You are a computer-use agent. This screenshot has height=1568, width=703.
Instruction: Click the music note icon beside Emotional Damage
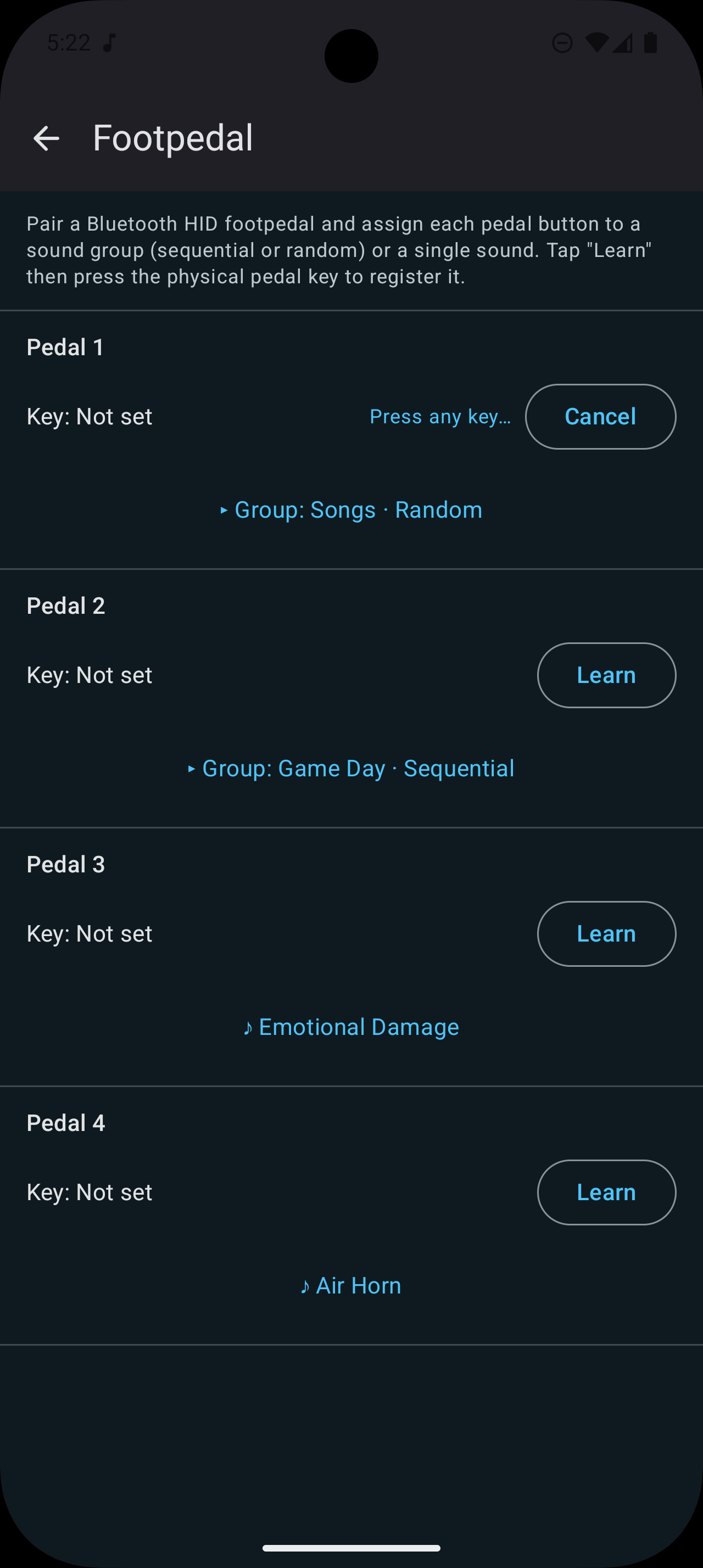coord(249,1026)
